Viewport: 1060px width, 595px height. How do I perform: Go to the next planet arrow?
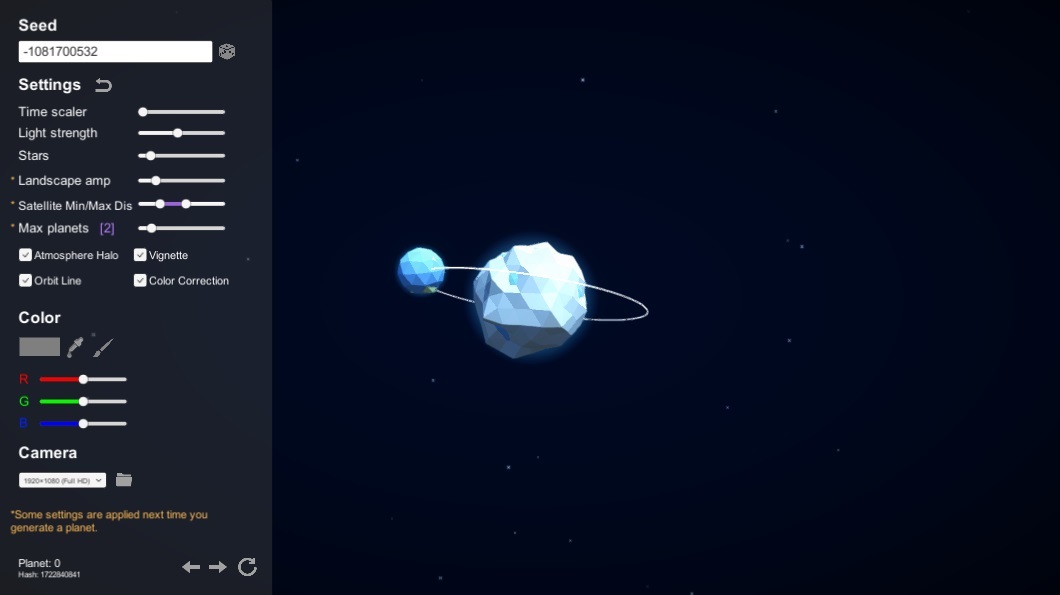[x=217, y=567]
